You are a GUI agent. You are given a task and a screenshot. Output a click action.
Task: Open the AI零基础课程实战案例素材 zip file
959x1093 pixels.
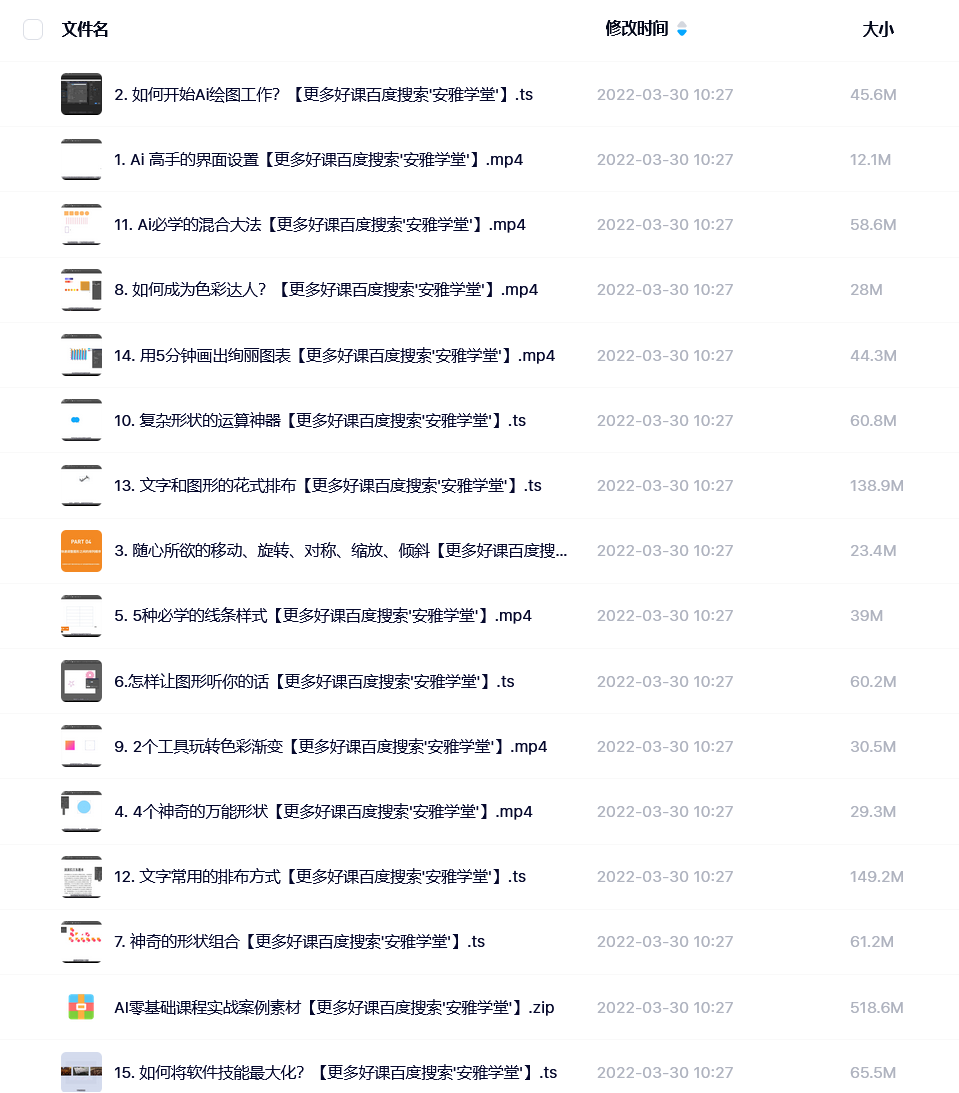coord(334,1008)
